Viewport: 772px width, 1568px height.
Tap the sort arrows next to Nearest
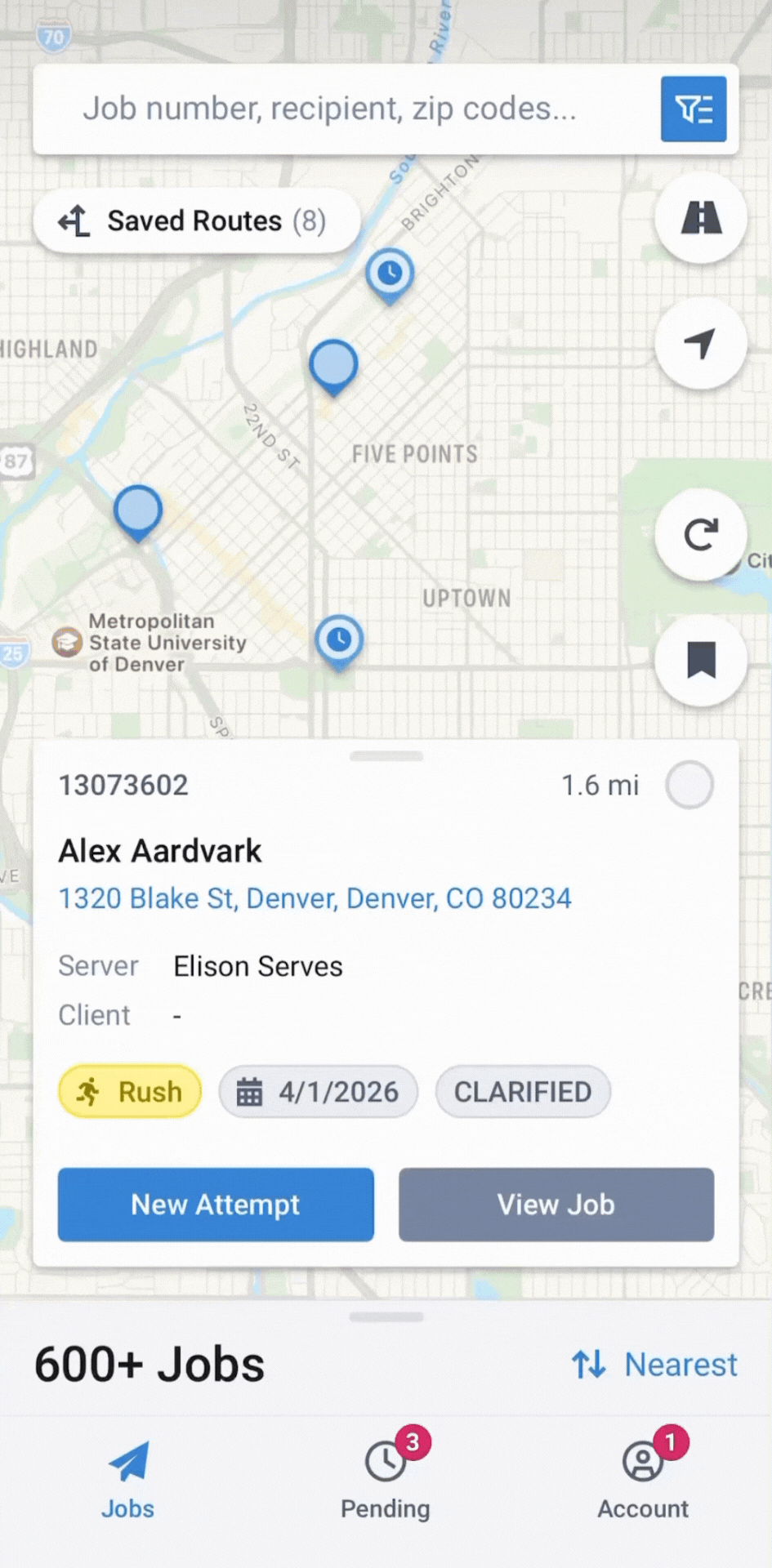[587, 1363]
